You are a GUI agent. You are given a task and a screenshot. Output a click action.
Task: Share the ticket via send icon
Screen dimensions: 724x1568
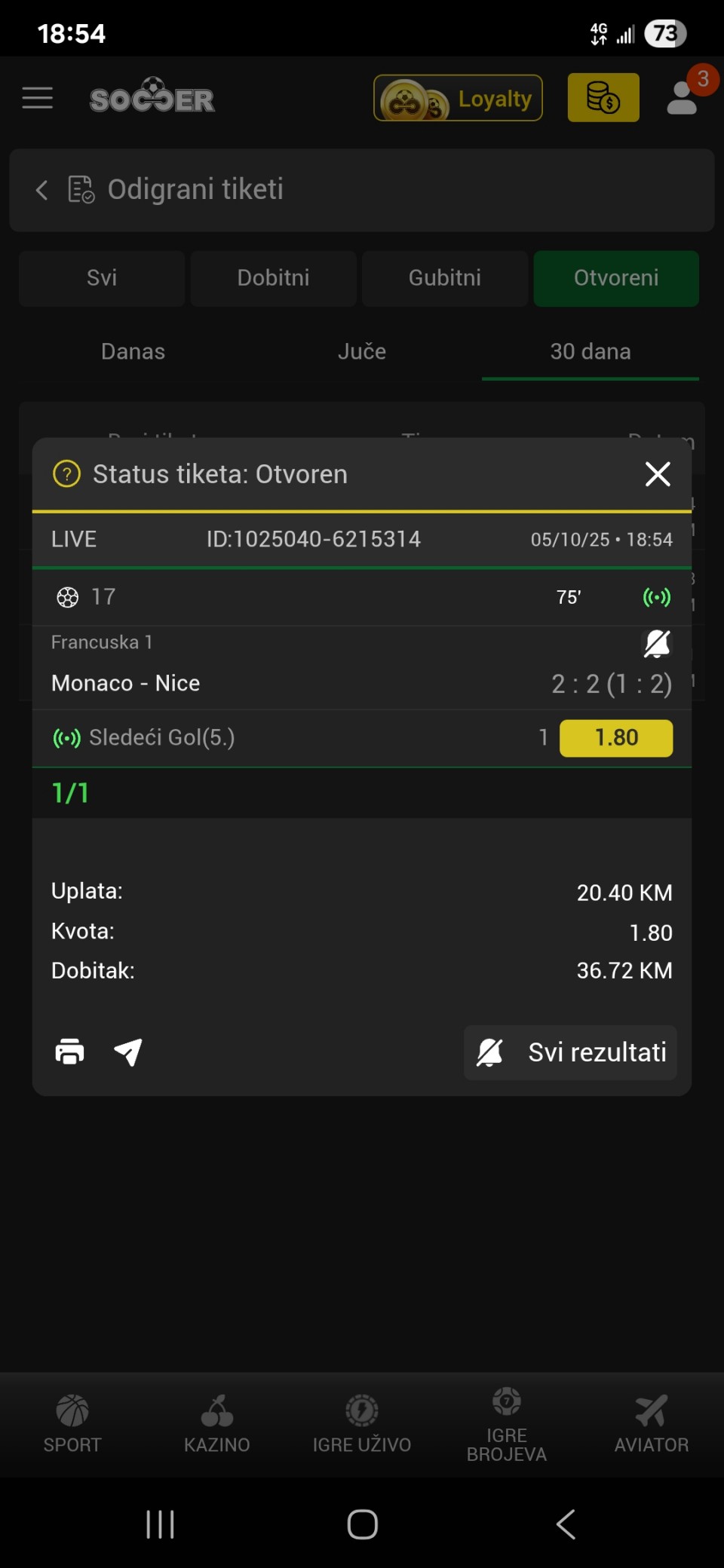[x=128, y=1052]
